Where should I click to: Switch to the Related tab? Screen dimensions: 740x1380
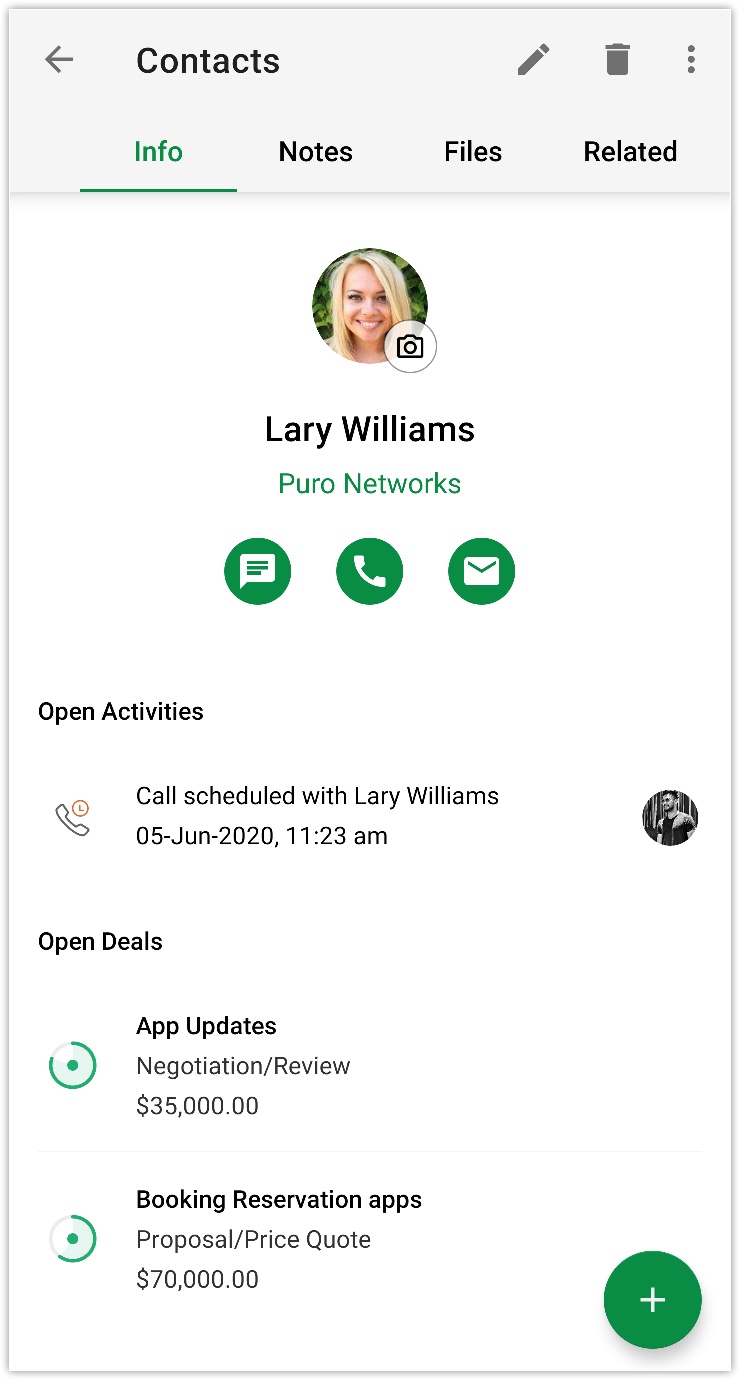(630, 152)
